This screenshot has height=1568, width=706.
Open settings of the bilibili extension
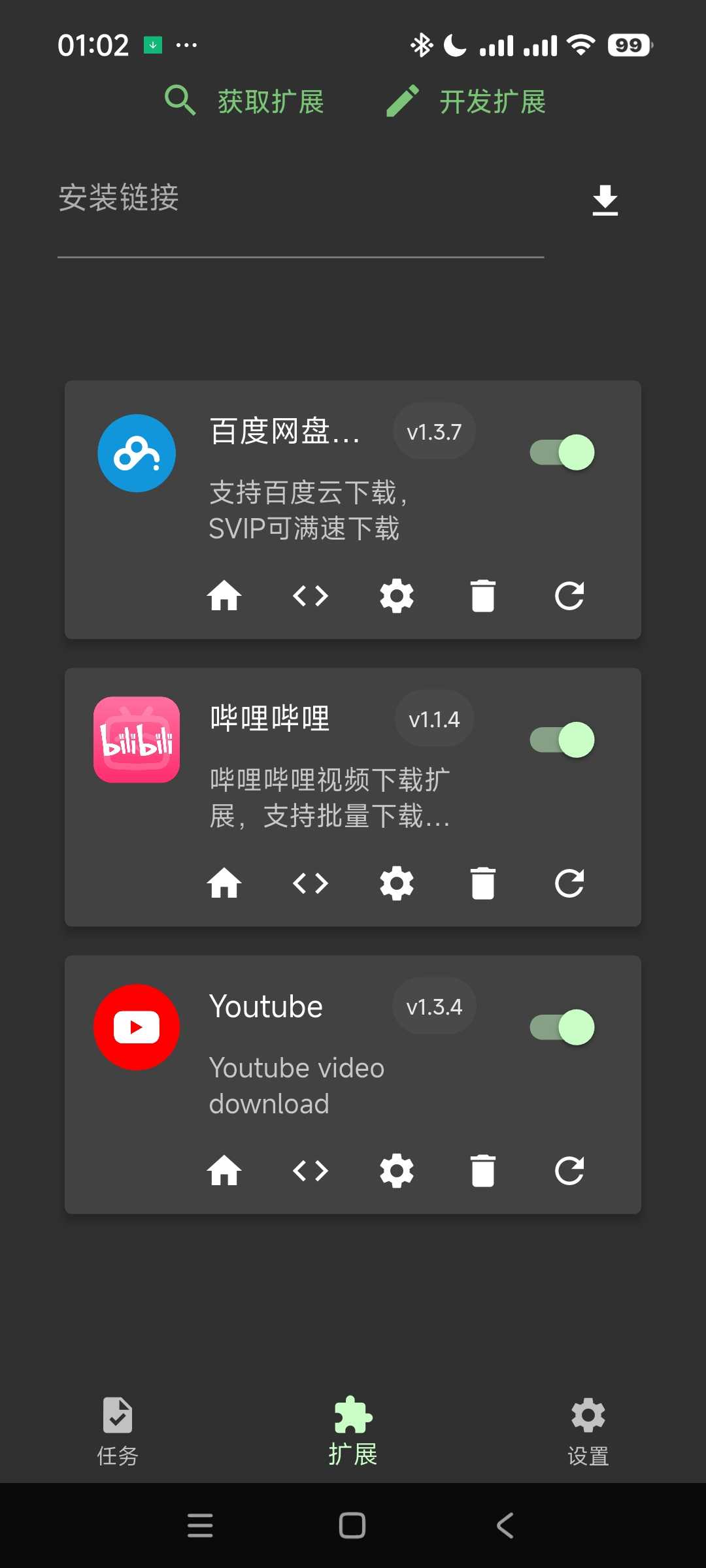397,883
